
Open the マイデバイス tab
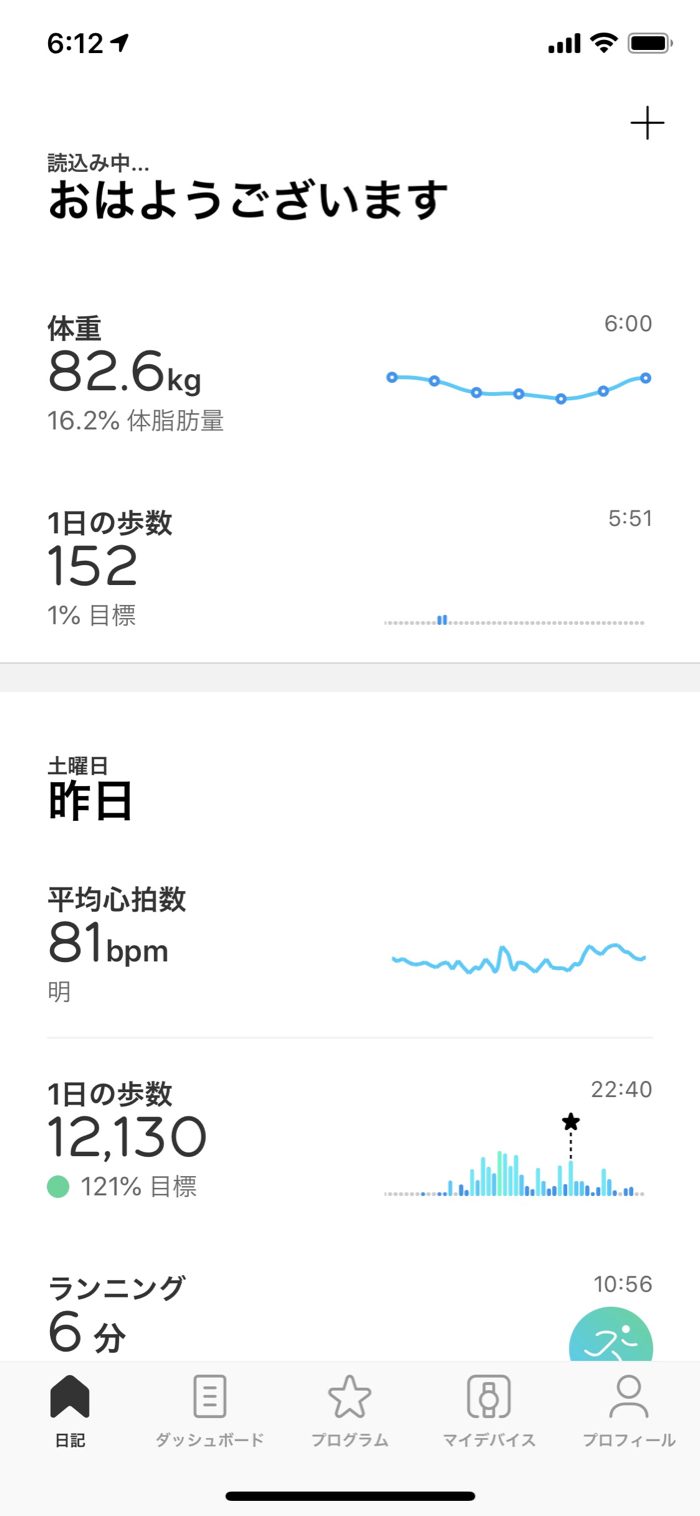(489, 1410)
